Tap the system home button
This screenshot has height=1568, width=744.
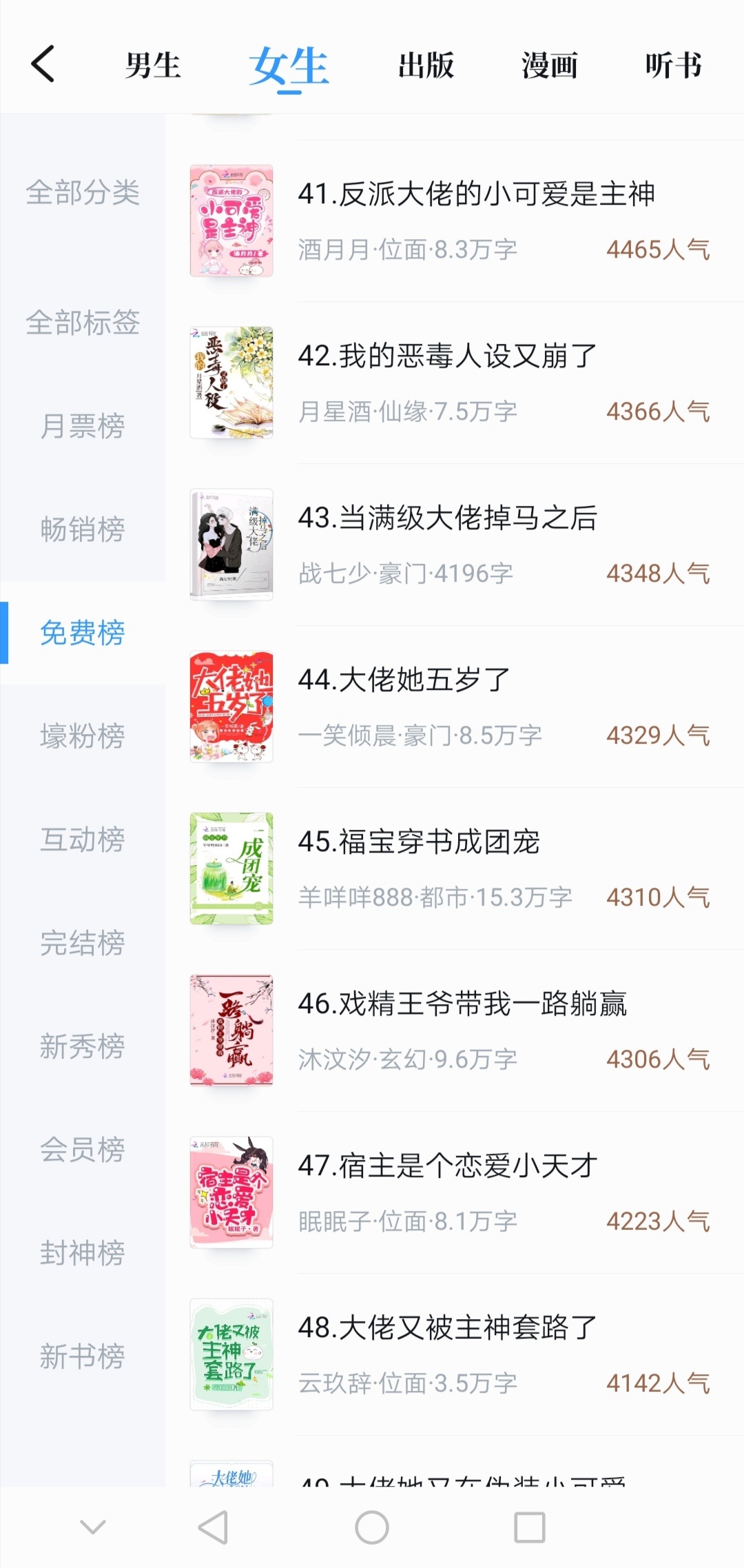pos(372,1527)
